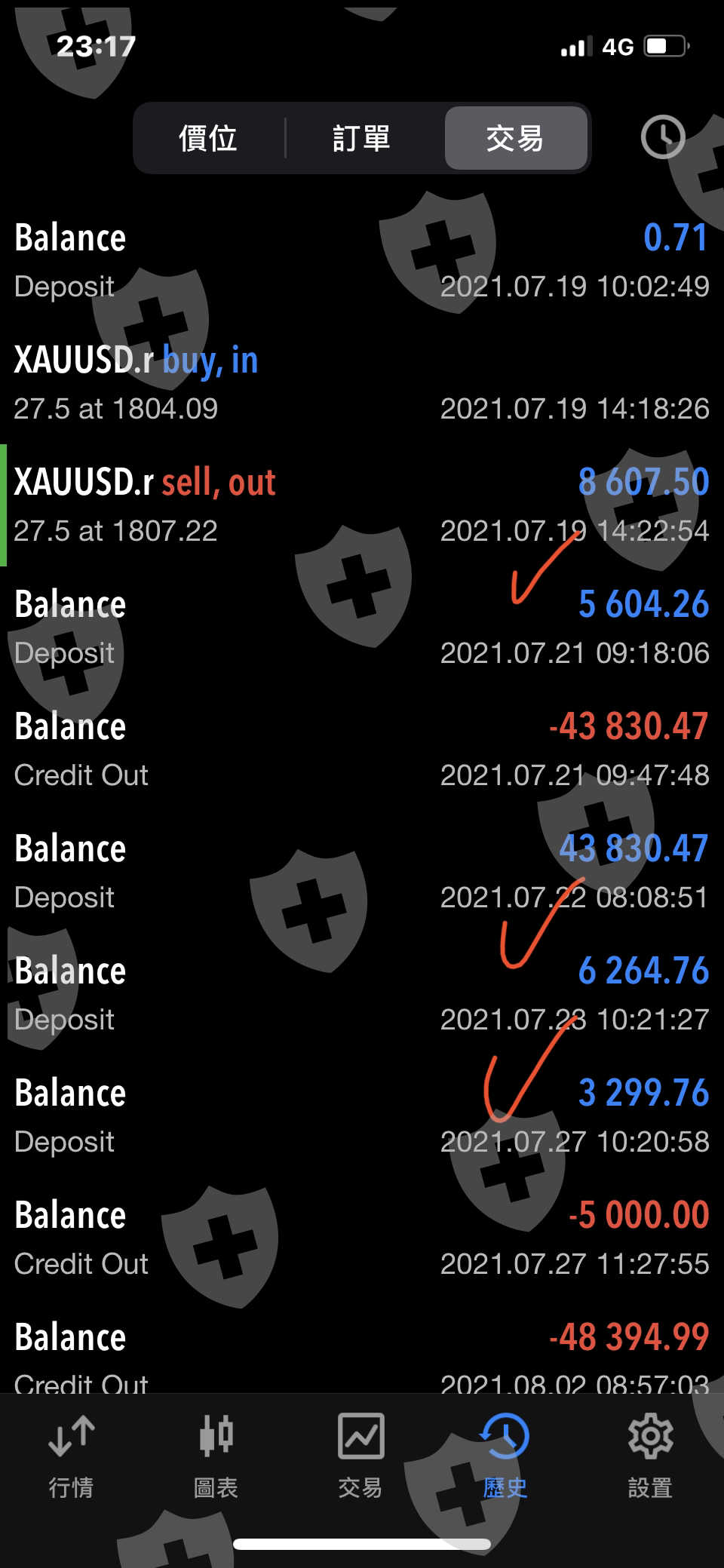Image resolution: width=724 pixels, height=1568 pixels.
Task: Switch to the 訂單 segment
Action: (x=361, y=138)
